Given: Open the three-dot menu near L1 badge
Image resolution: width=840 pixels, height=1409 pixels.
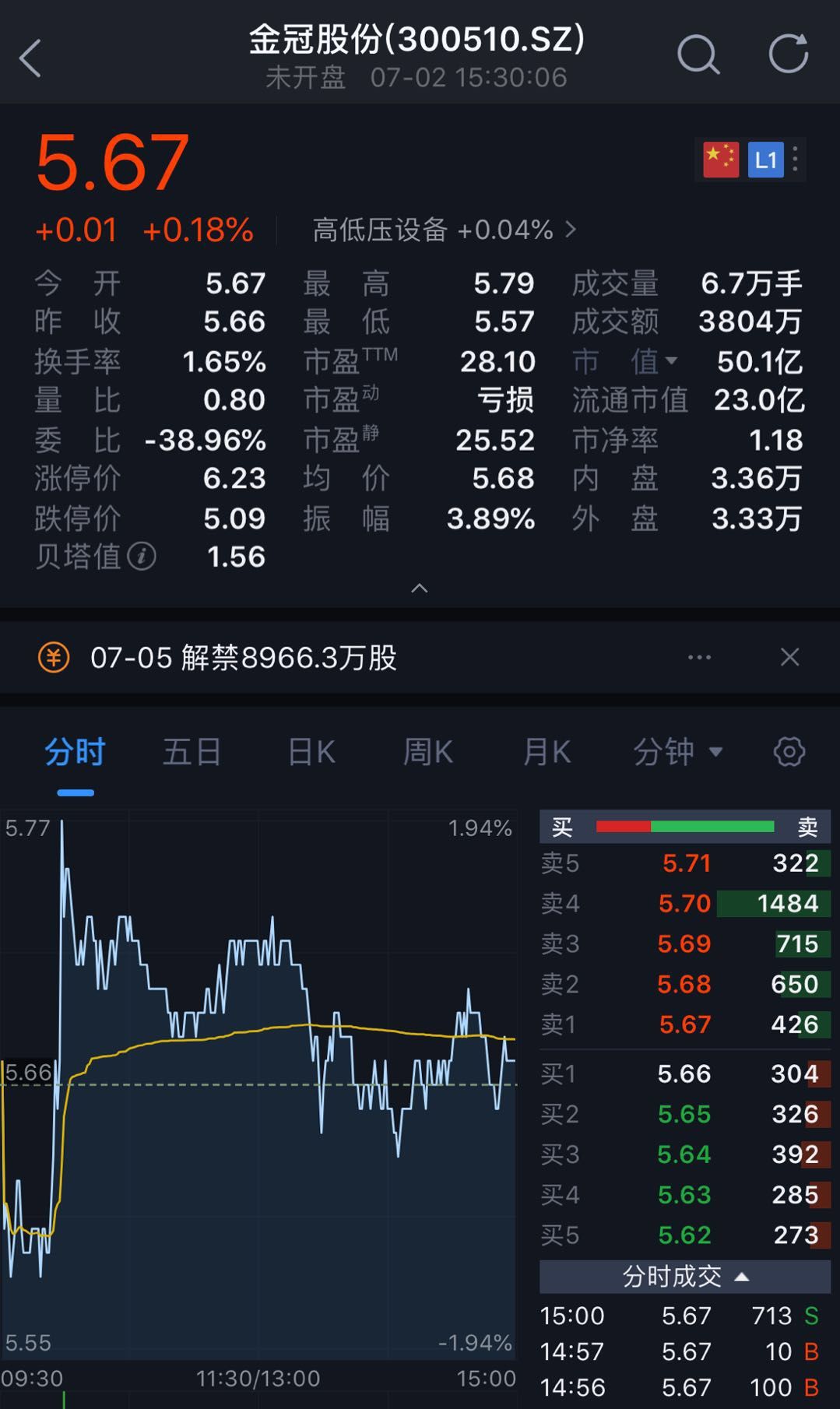Looking at the screenshot, I should (x=794, y=158).
